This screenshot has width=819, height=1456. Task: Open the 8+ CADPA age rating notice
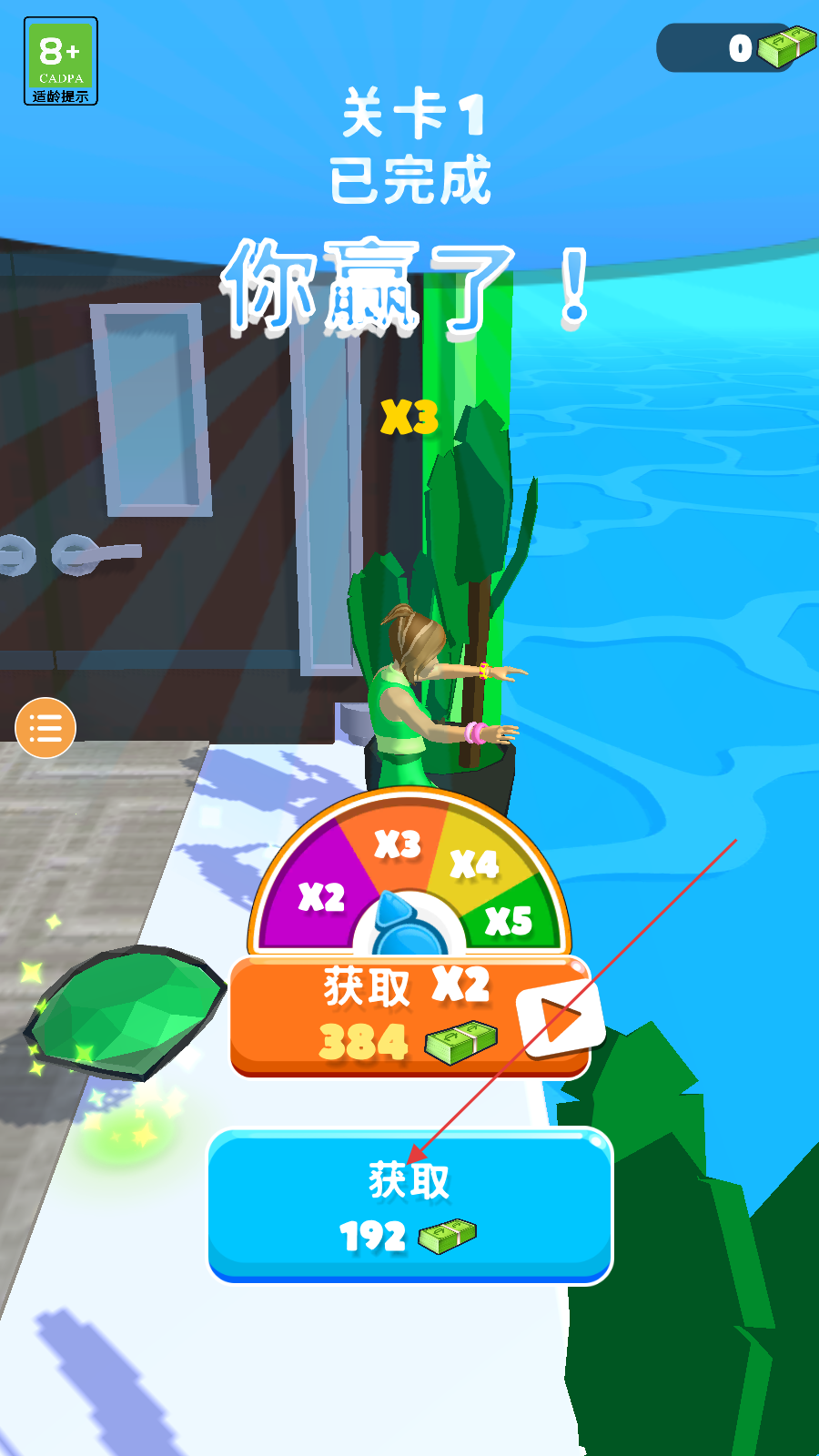[61, 61]
